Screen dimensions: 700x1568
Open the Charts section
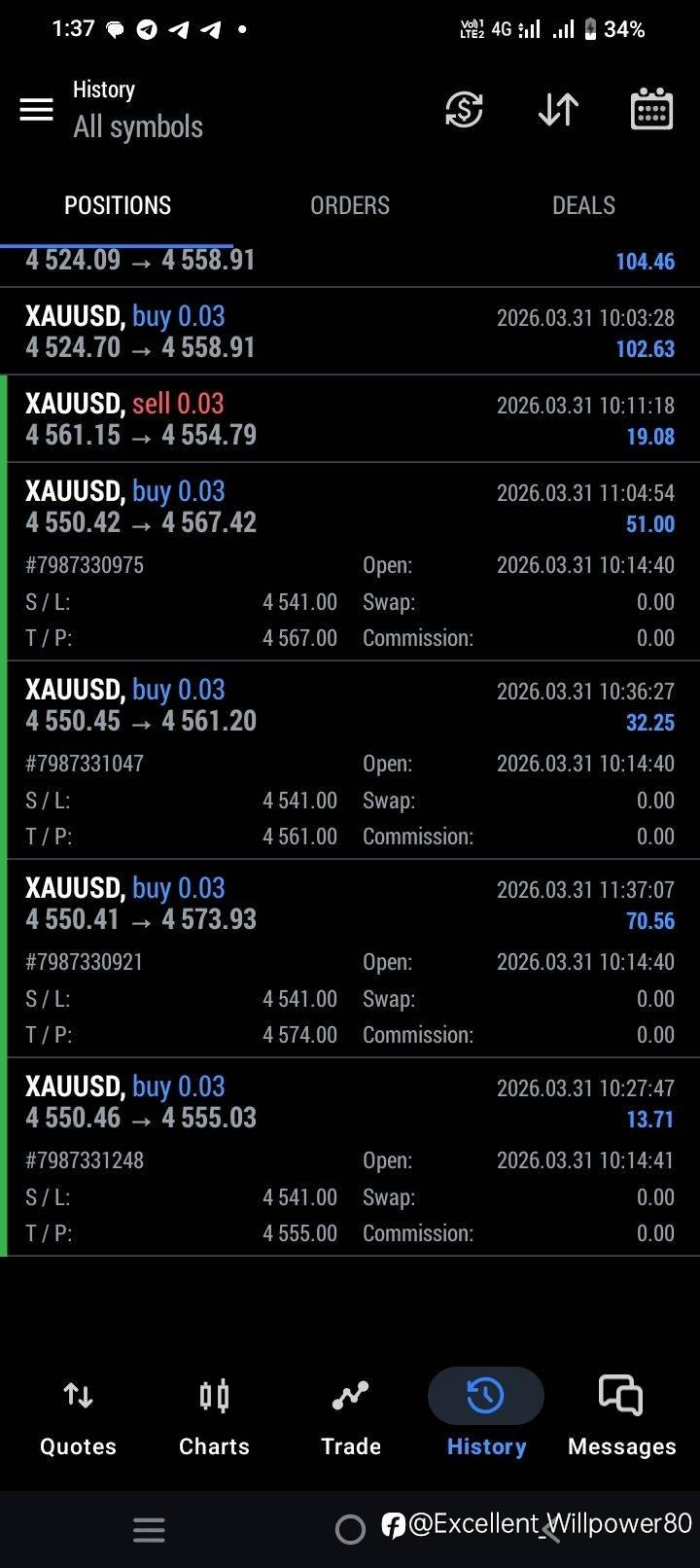214,1416
